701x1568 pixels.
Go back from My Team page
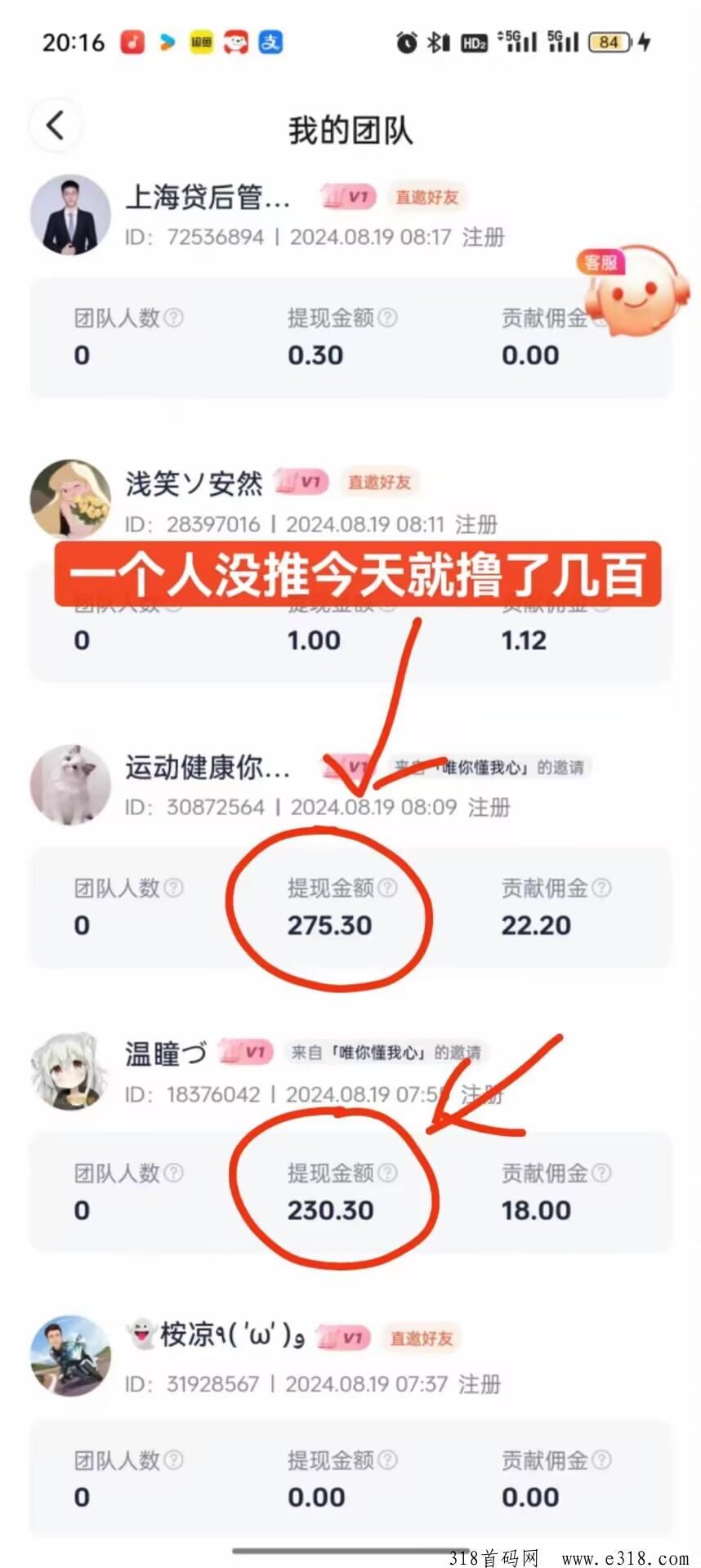[x=55, y=126]
